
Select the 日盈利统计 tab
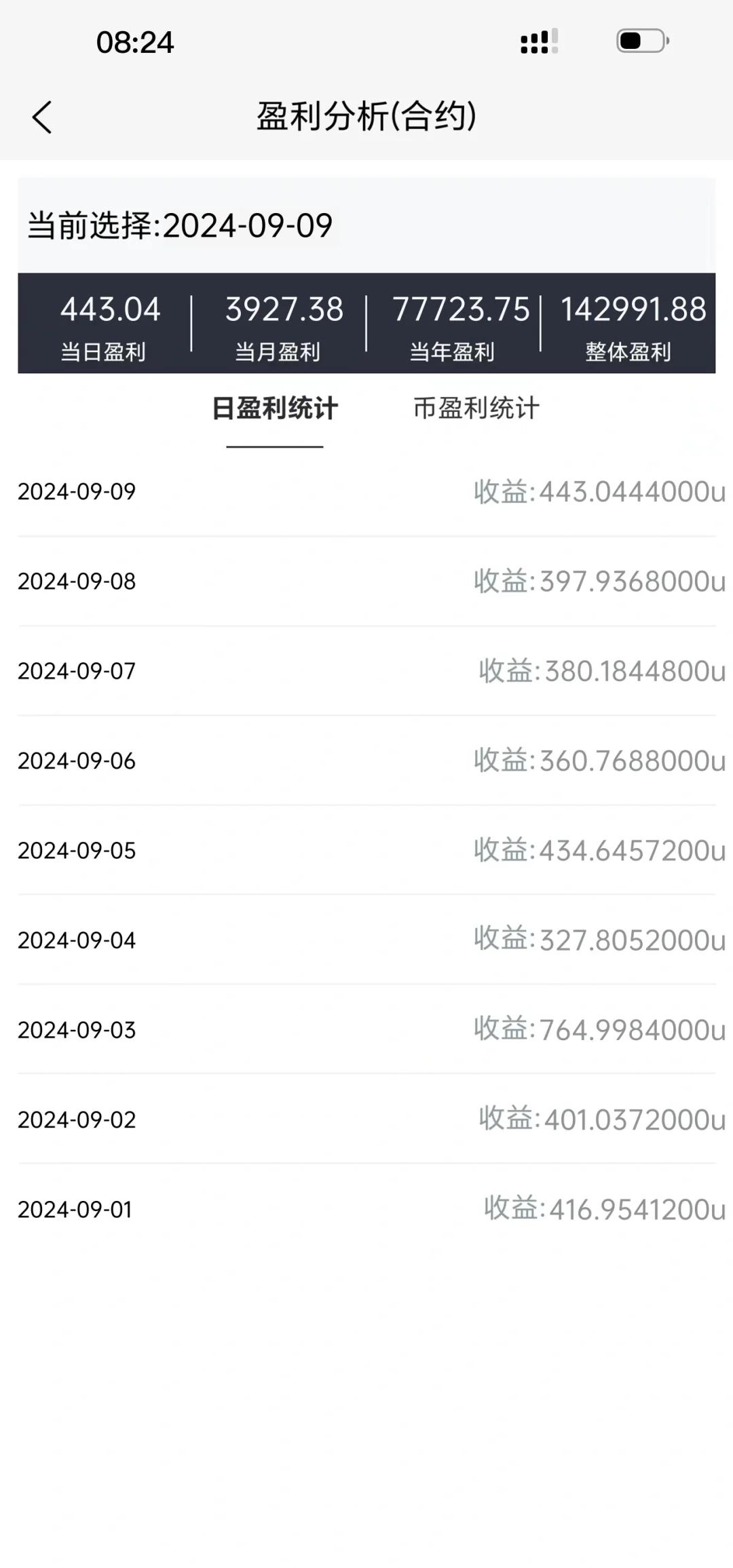275,408
